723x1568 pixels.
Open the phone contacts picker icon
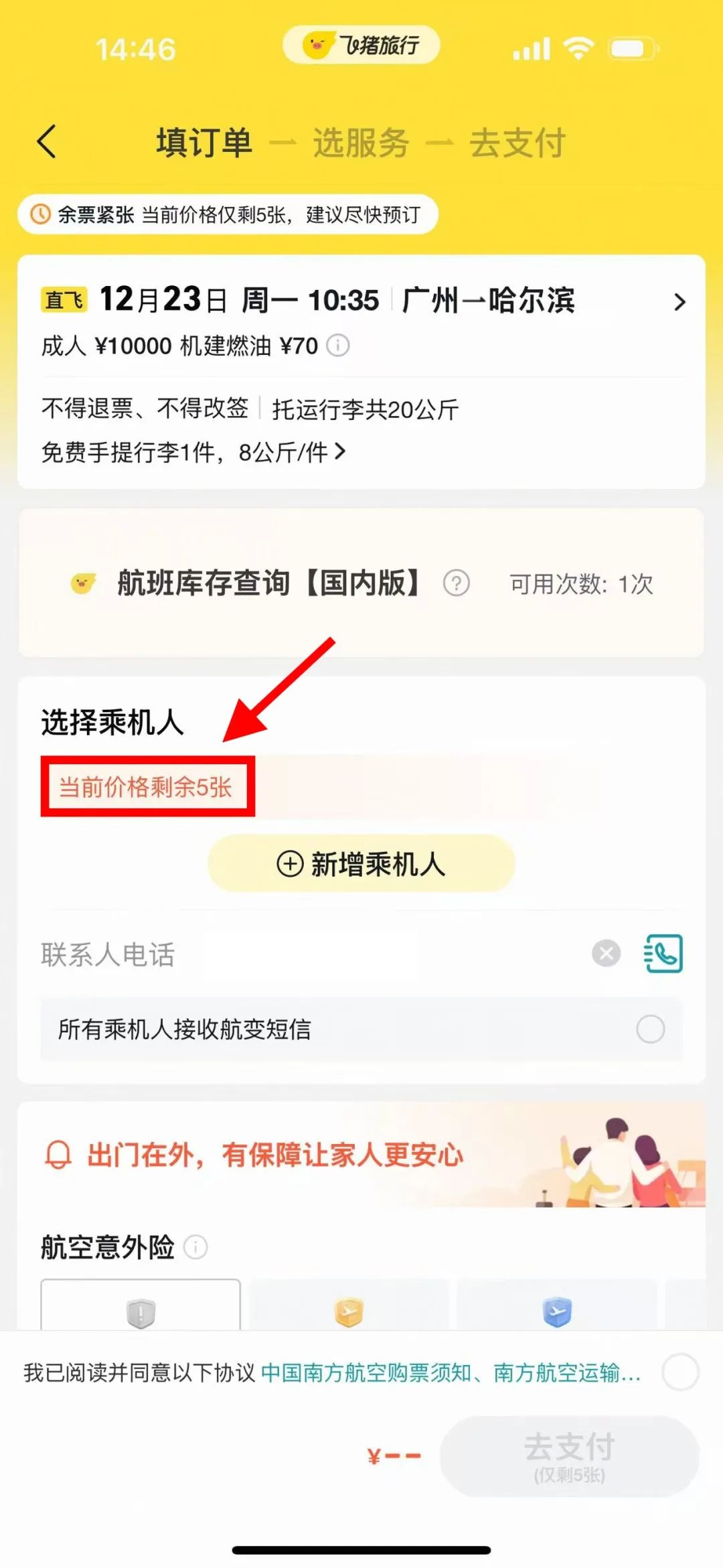tap(663, 953)
